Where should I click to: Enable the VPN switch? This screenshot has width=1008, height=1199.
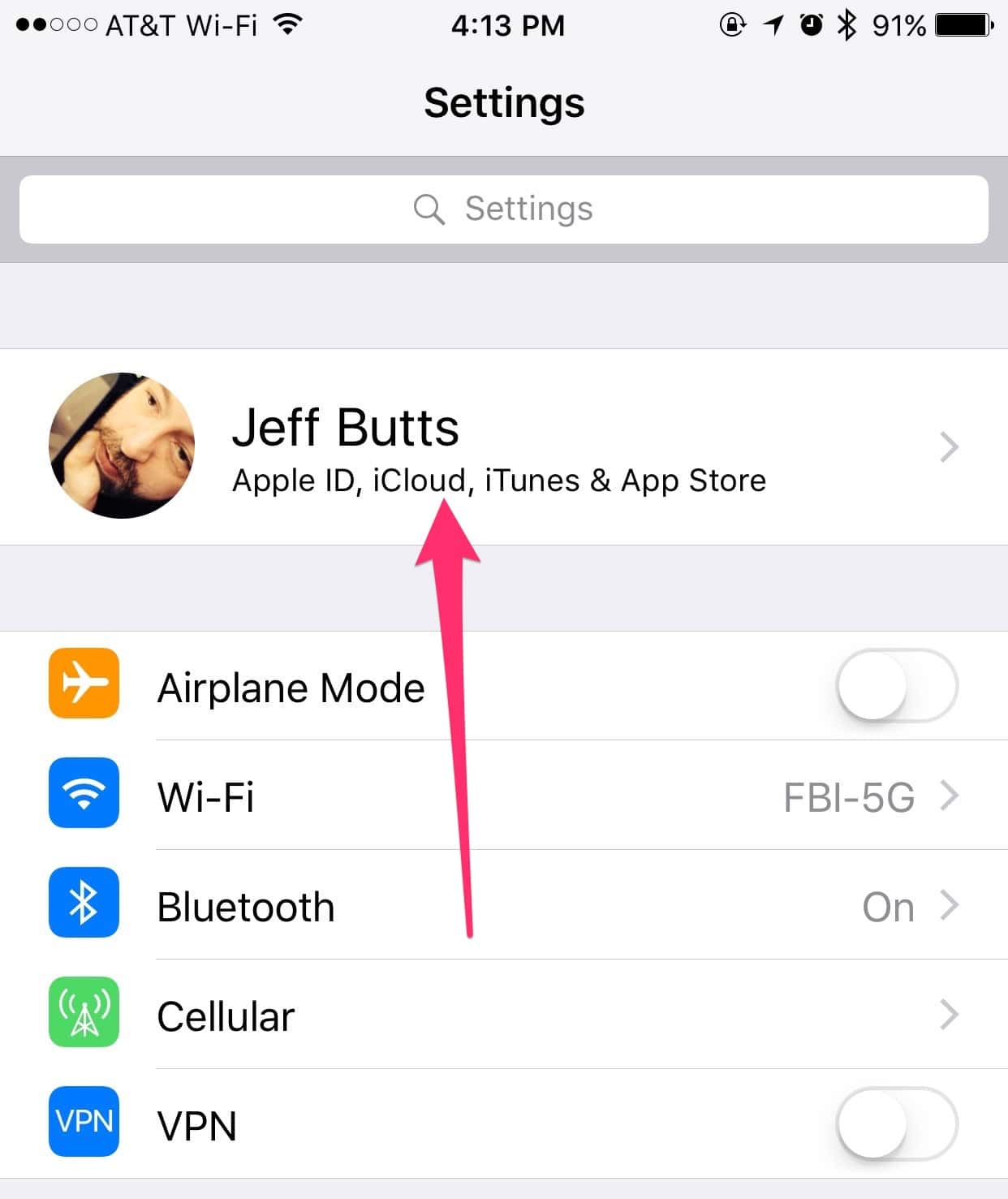896,1124
